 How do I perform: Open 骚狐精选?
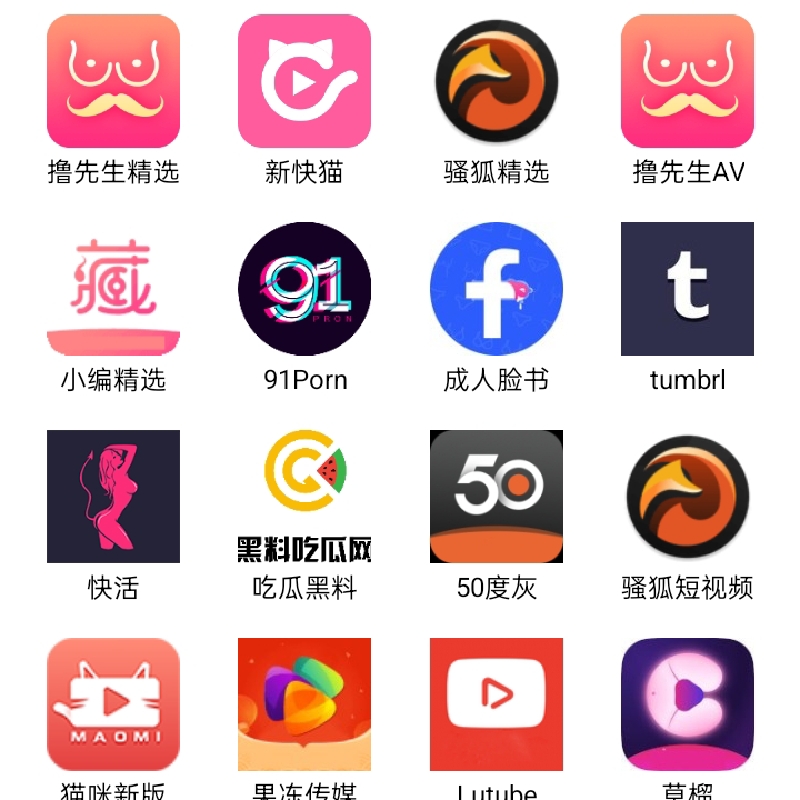click(x=496, y=81)
